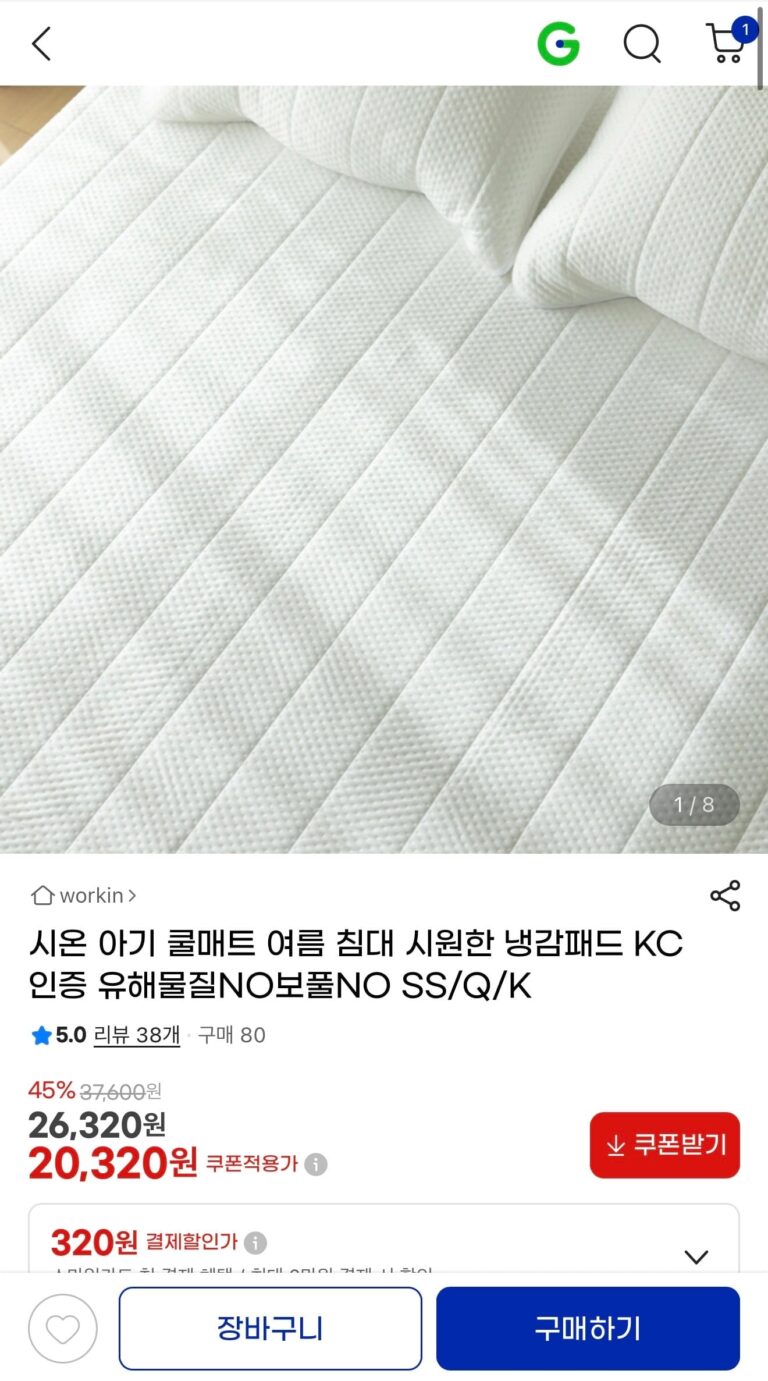Tap the 쿠폰받기 coupon button
768x1381 pixels.
(x=664, y=1145)
